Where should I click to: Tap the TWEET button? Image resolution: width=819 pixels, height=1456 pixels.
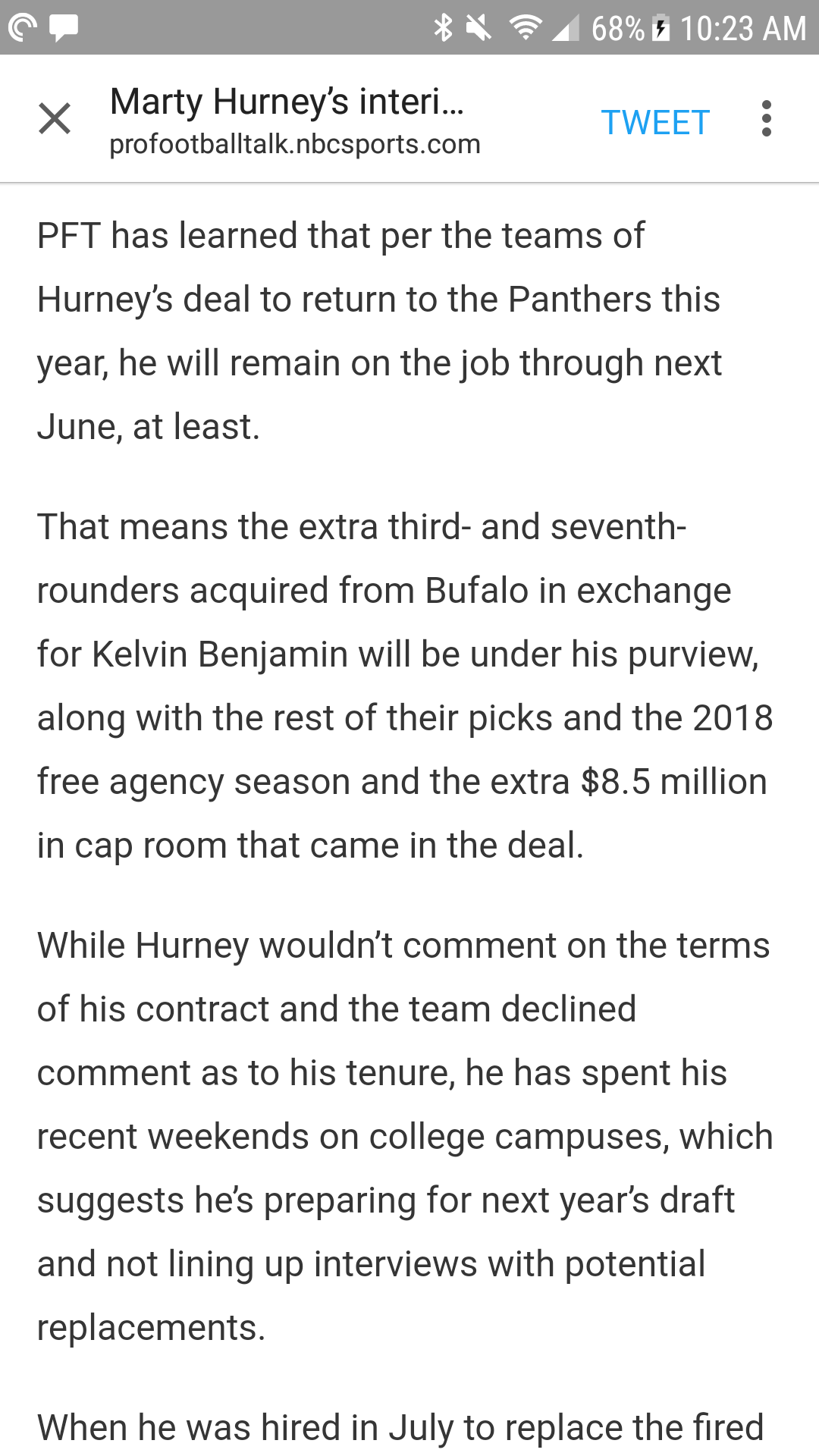655,122
